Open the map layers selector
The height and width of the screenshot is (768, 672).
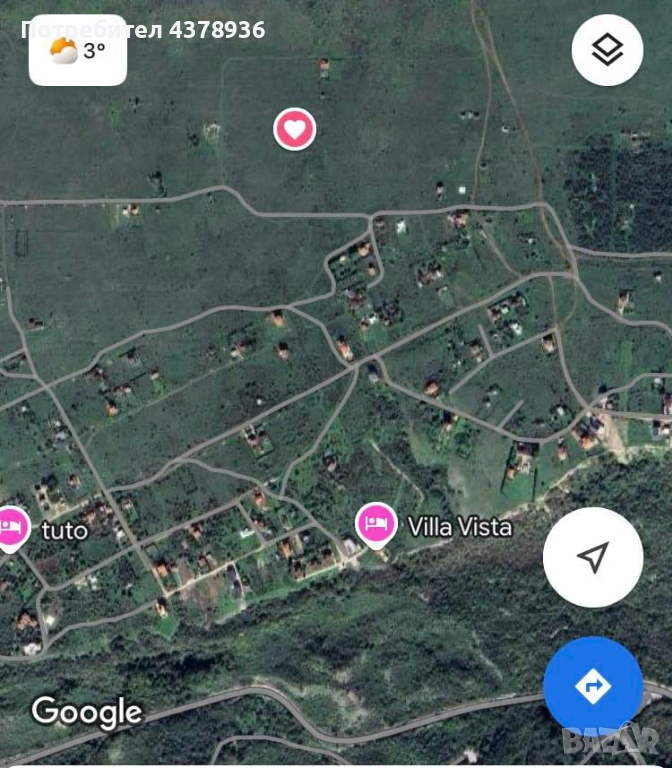(607, 50)
